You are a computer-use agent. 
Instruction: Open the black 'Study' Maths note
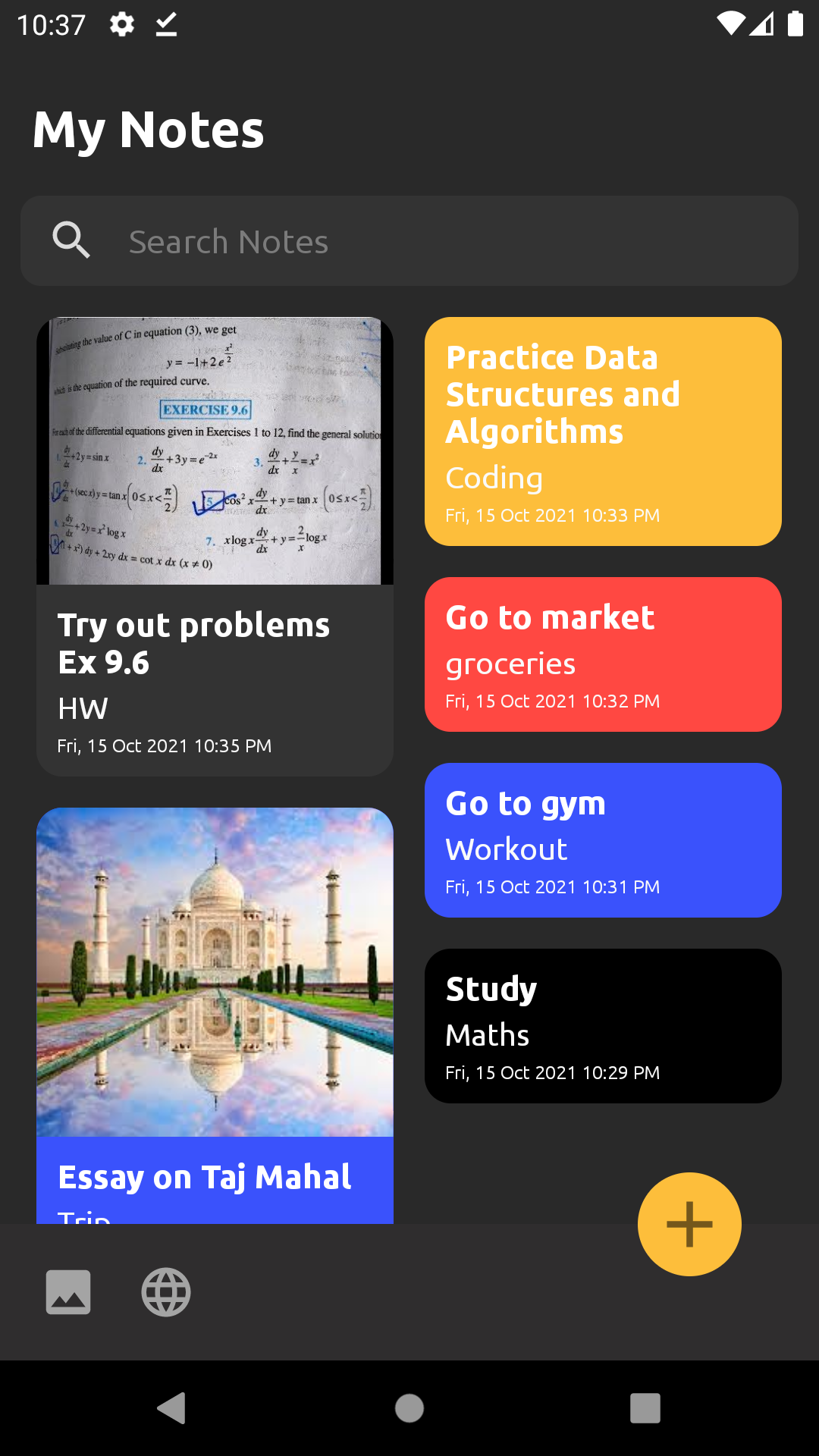(604, 1025)
